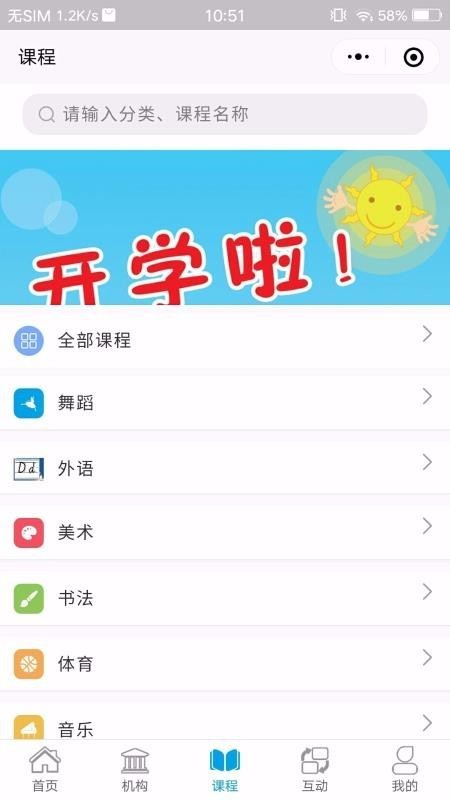The height and width of the screenshot is (800, 450).
Task: Close the mini program via circle icon
Action: pyautogui.click(x=413, y=57)
